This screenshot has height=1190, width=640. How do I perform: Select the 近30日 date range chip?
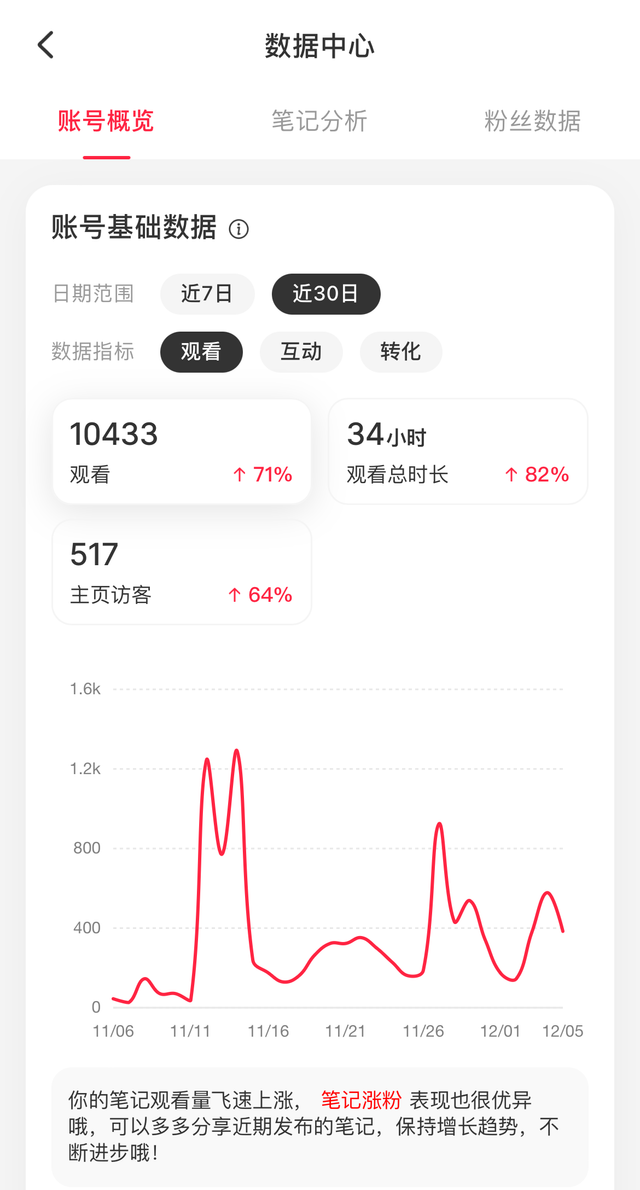coord(326,294)
